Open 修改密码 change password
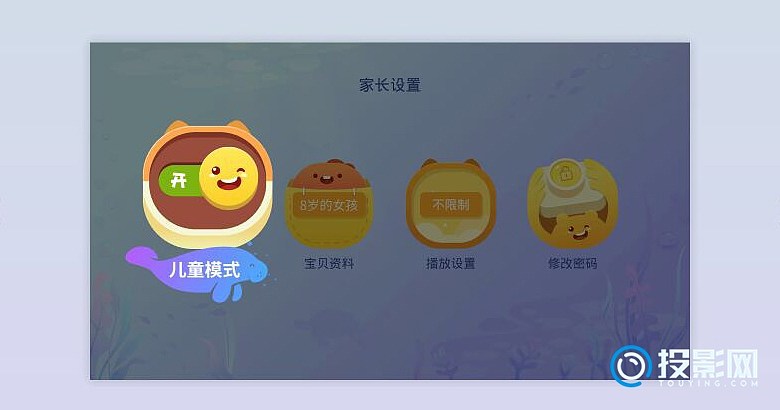Viewport: 780px width, 410px height. point(572,207)
